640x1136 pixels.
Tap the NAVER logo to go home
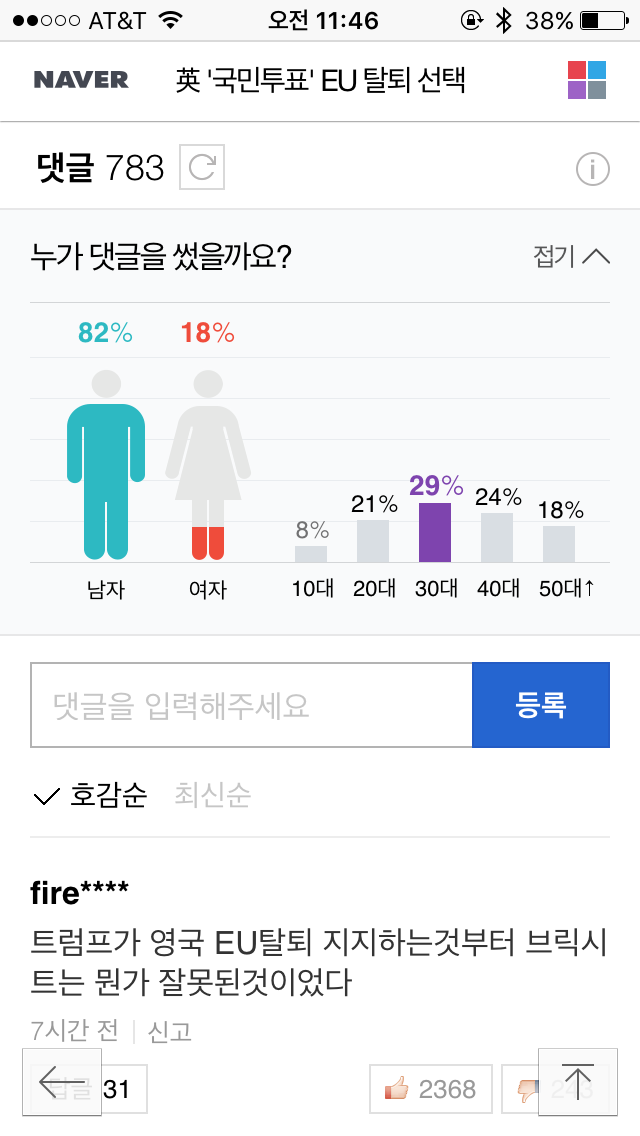pyautogui.click(x=81, y=80)
